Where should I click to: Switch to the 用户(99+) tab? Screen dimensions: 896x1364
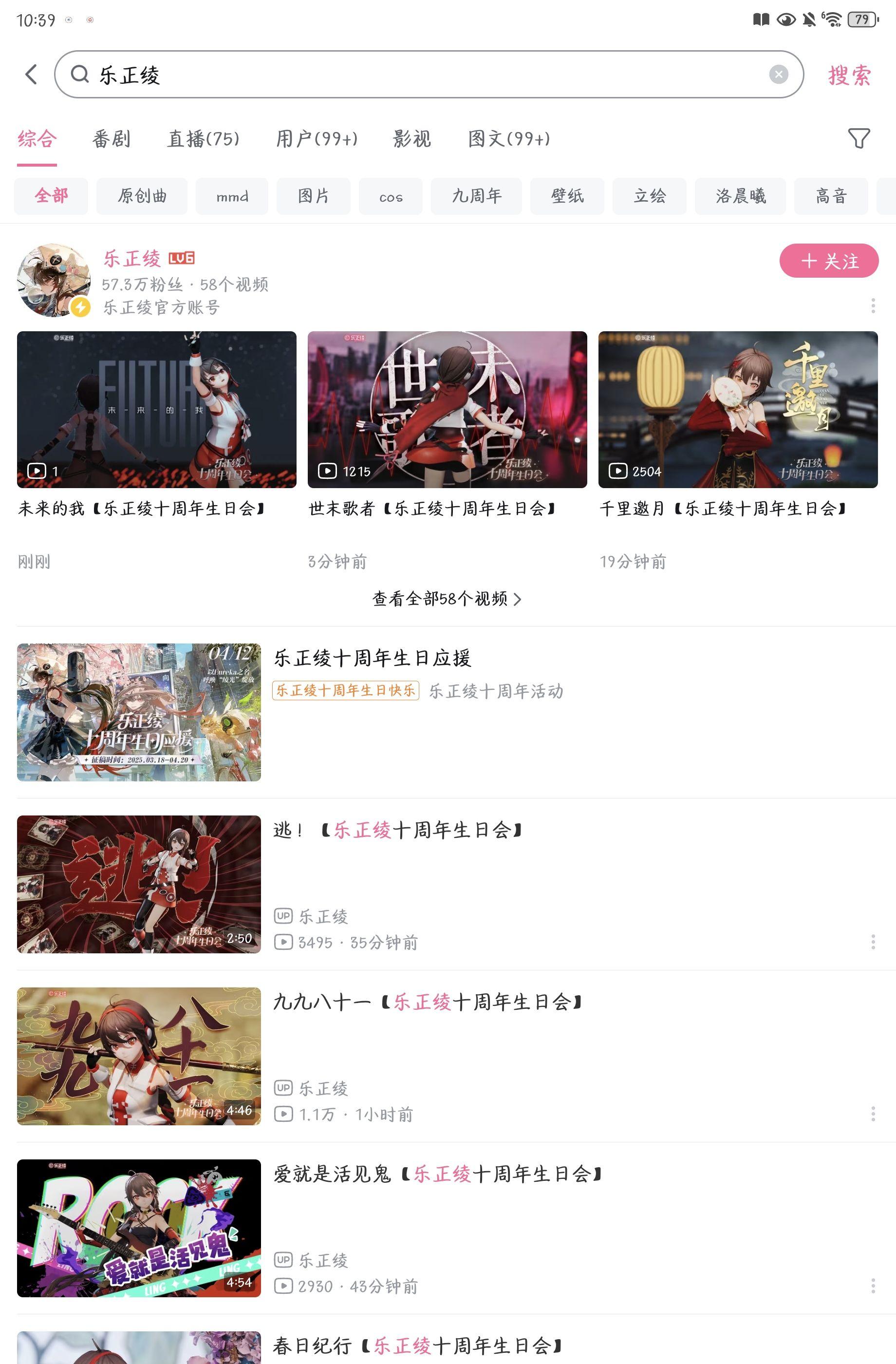[317, 139]
